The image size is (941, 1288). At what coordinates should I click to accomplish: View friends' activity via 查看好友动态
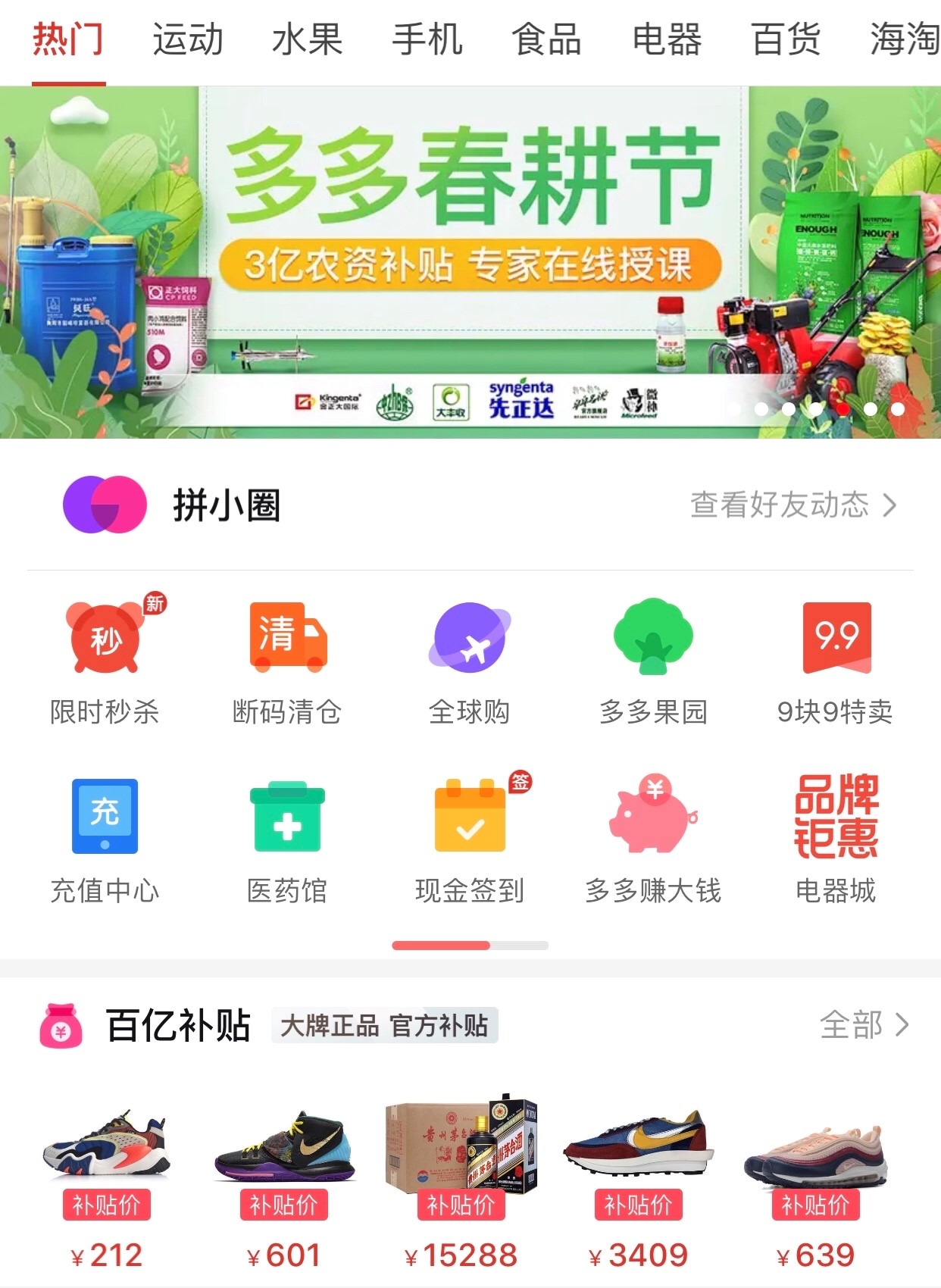pos(792,505)
